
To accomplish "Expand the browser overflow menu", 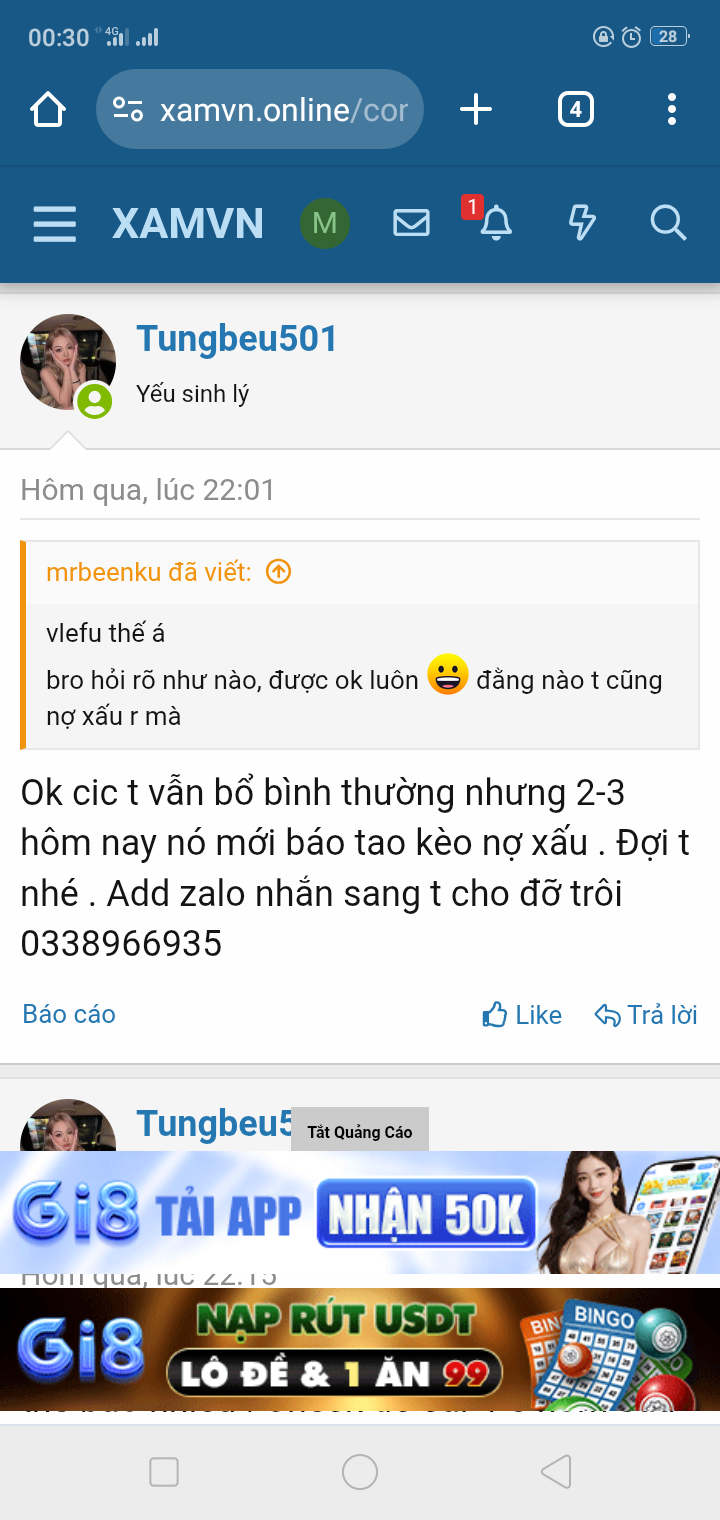I will [x=671, y=110].
